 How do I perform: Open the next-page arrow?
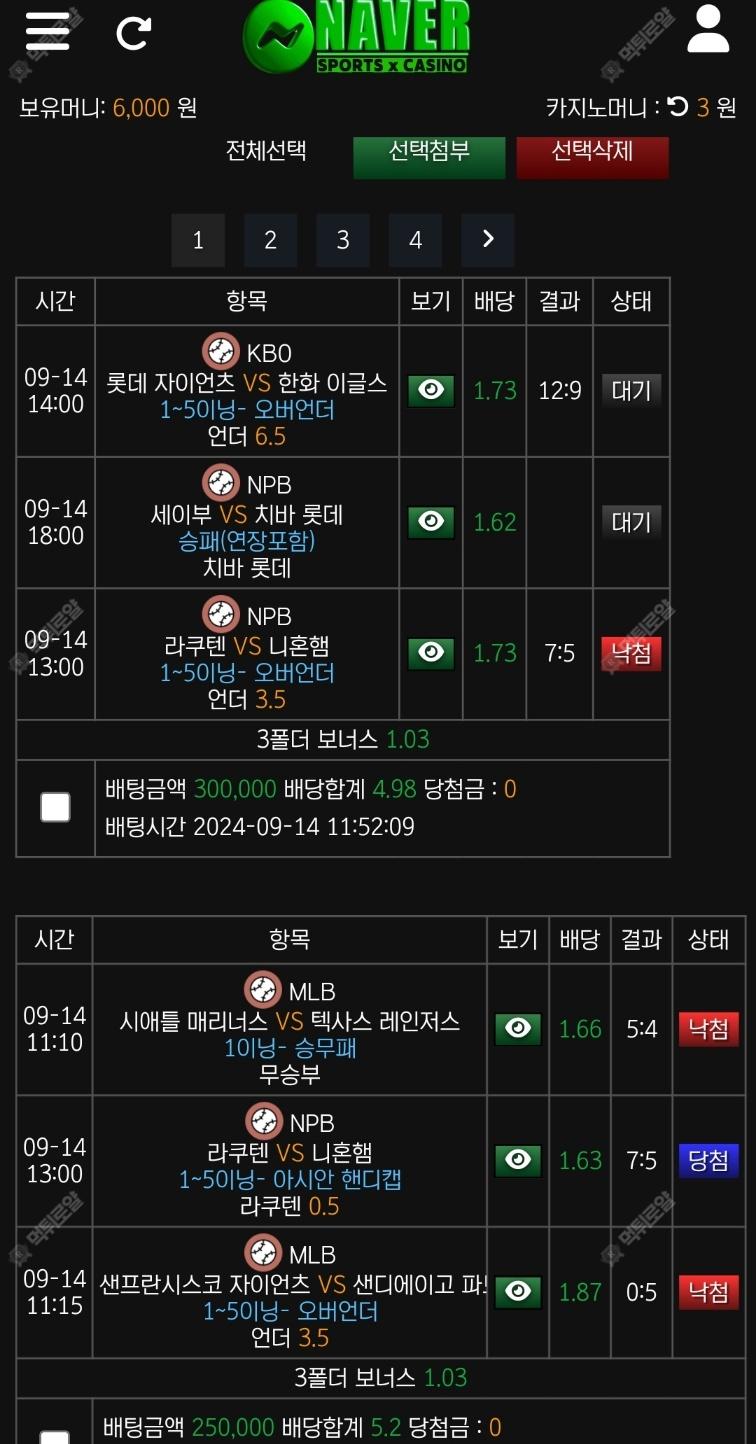[488, 239]
